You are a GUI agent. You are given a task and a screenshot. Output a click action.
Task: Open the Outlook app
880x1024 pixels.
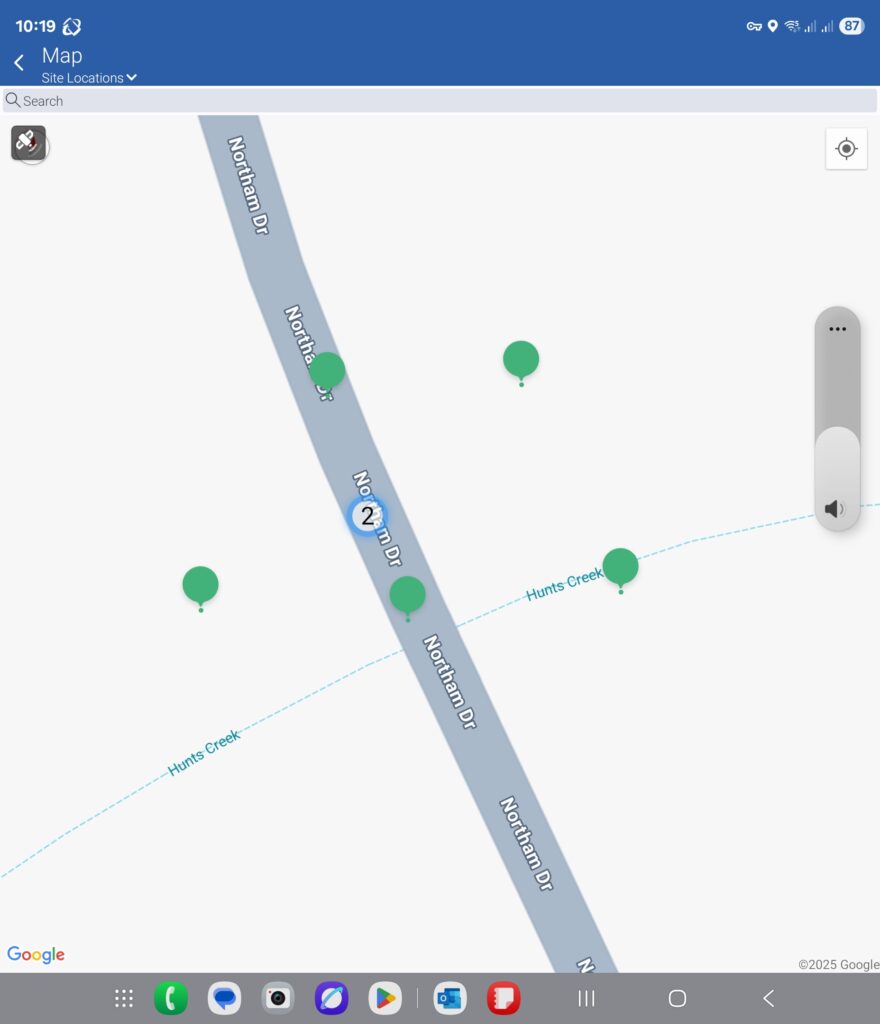(448, 997)
